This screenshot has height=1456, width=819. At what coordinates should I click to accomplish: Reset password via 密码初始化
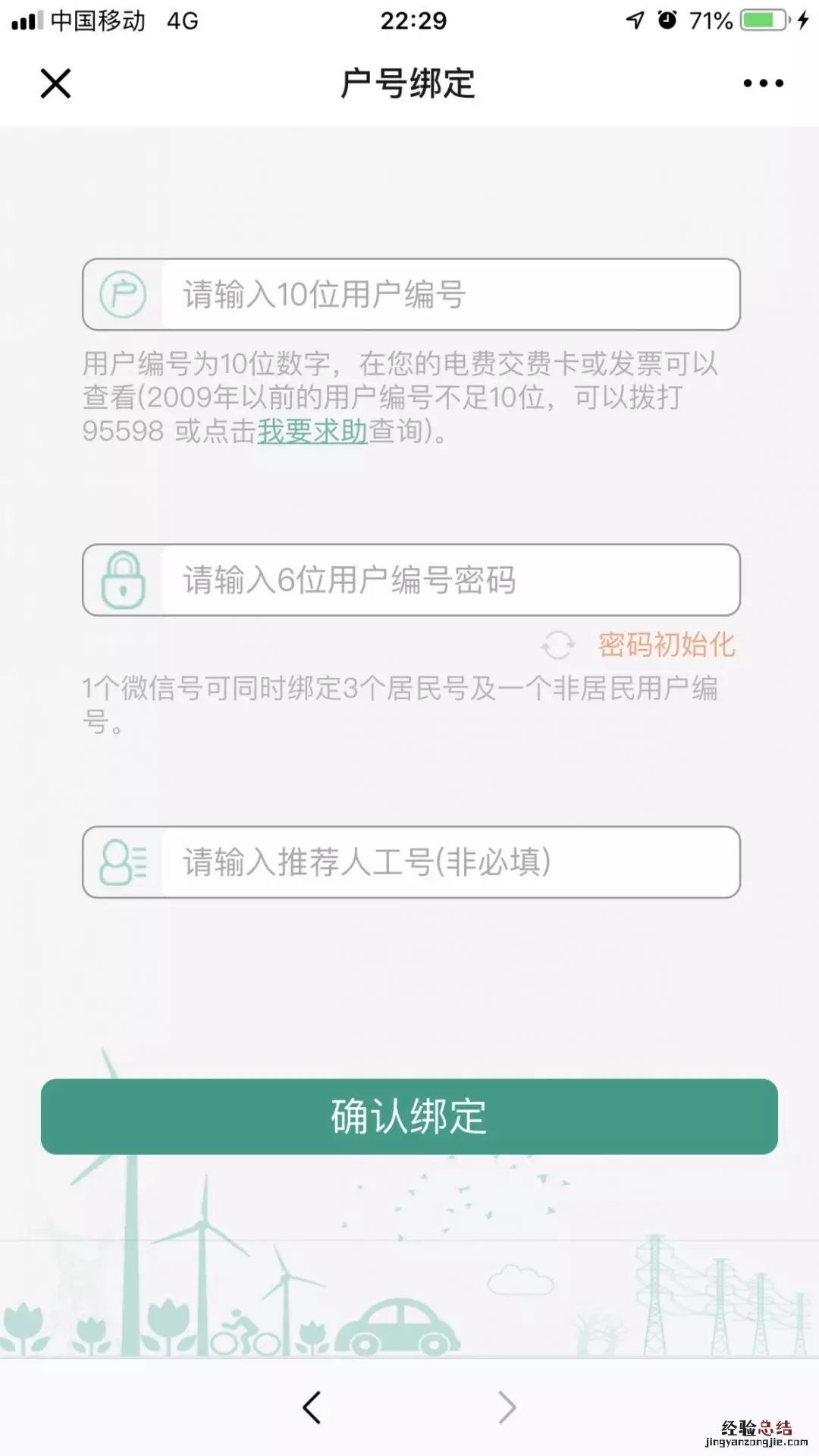tap(666, 645)
